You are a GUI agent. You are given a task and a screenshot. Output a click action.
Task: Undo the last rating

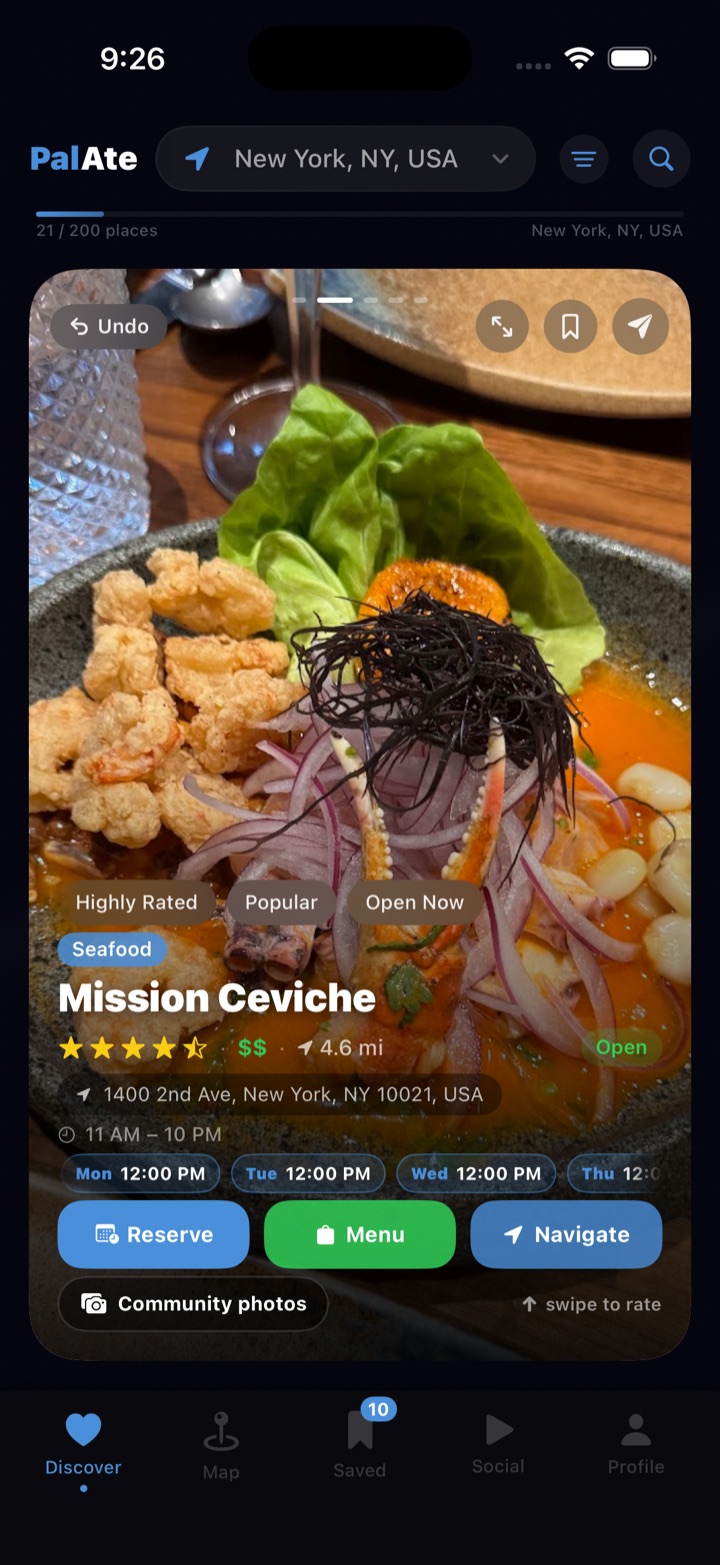tap(109, 326)
